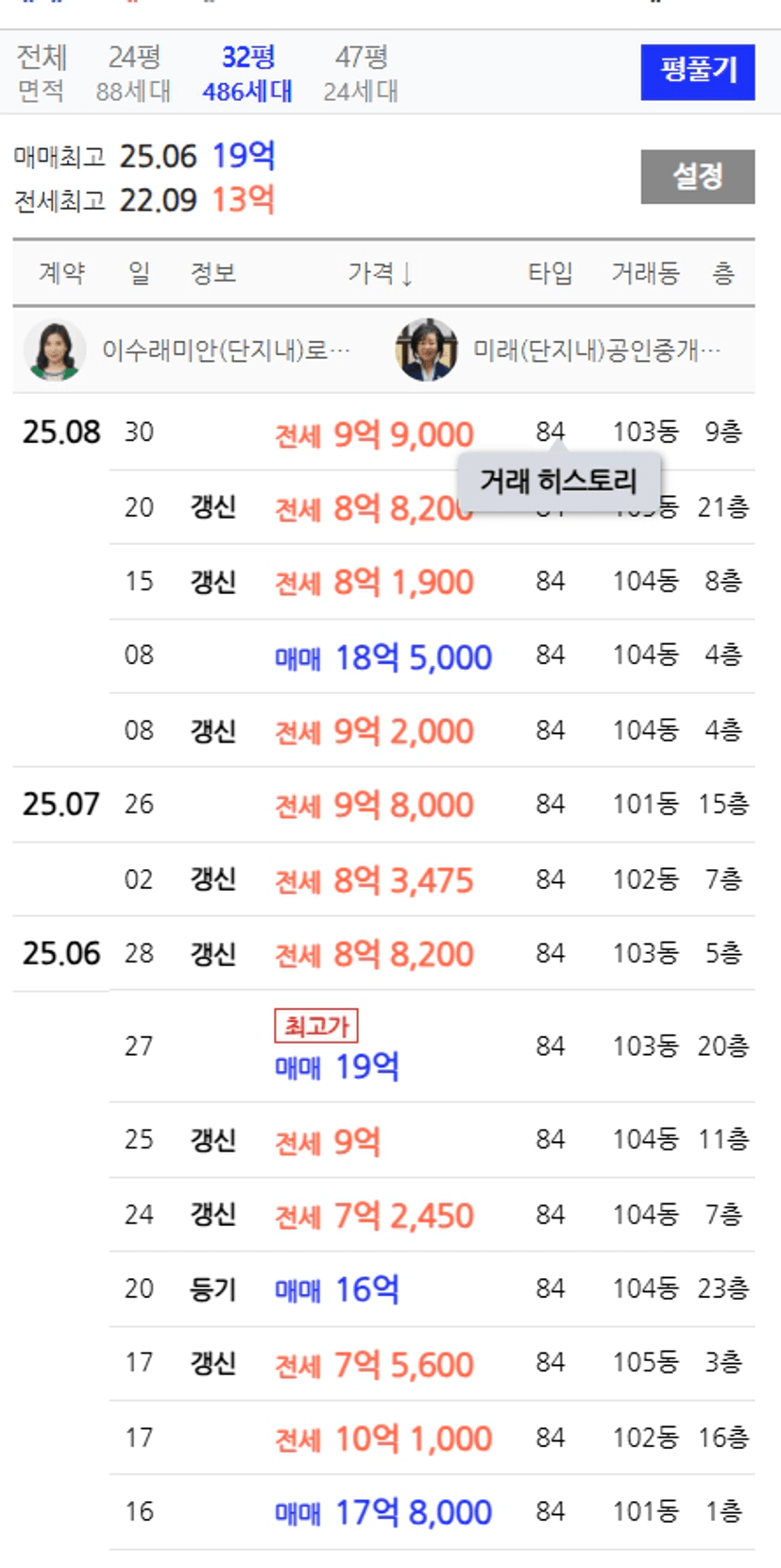
Task: Open the 전세 8억 3,475 row
Action: tap(432, 879)
